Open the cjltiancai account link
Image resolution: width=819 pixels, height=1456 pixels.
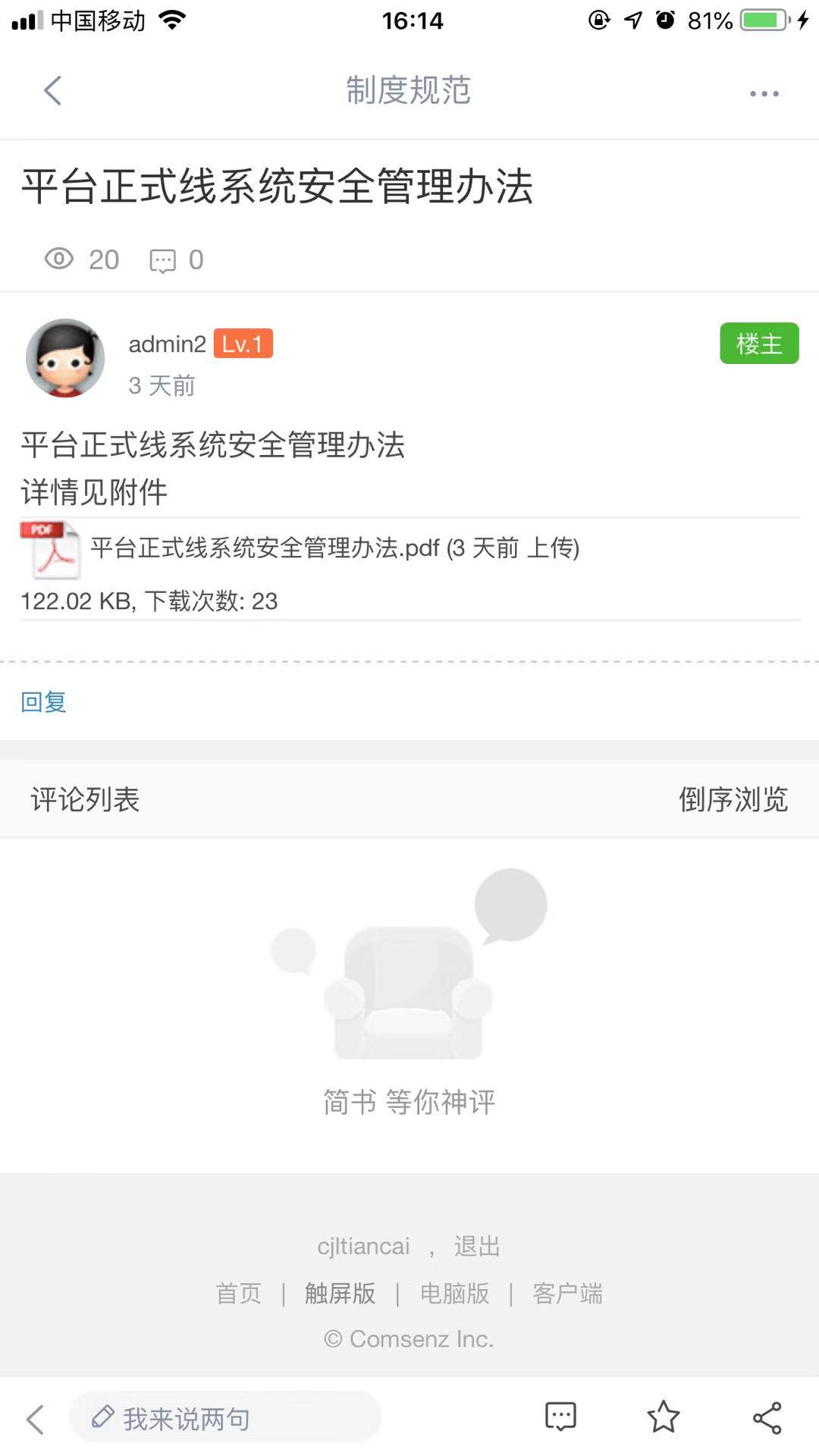tap(363, 1246)
